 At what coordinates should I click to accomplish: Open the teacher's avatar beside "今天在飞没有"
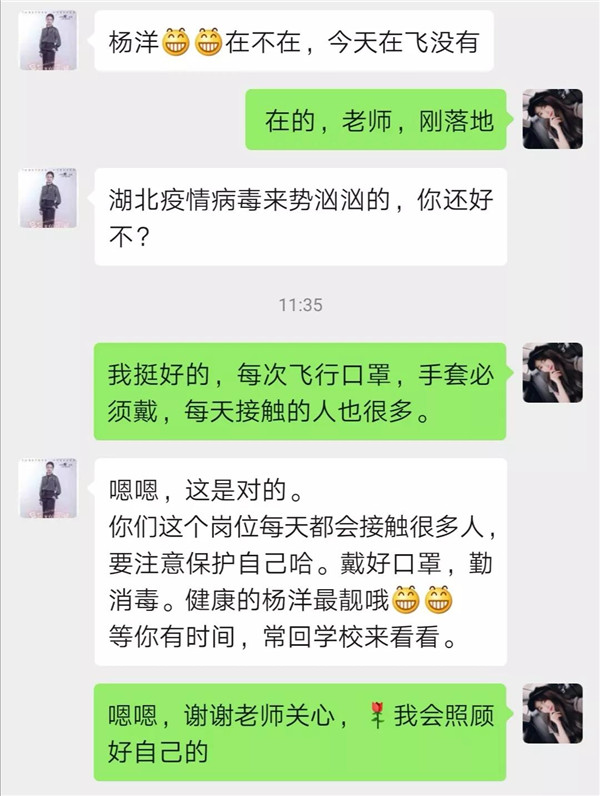[48, 41]
